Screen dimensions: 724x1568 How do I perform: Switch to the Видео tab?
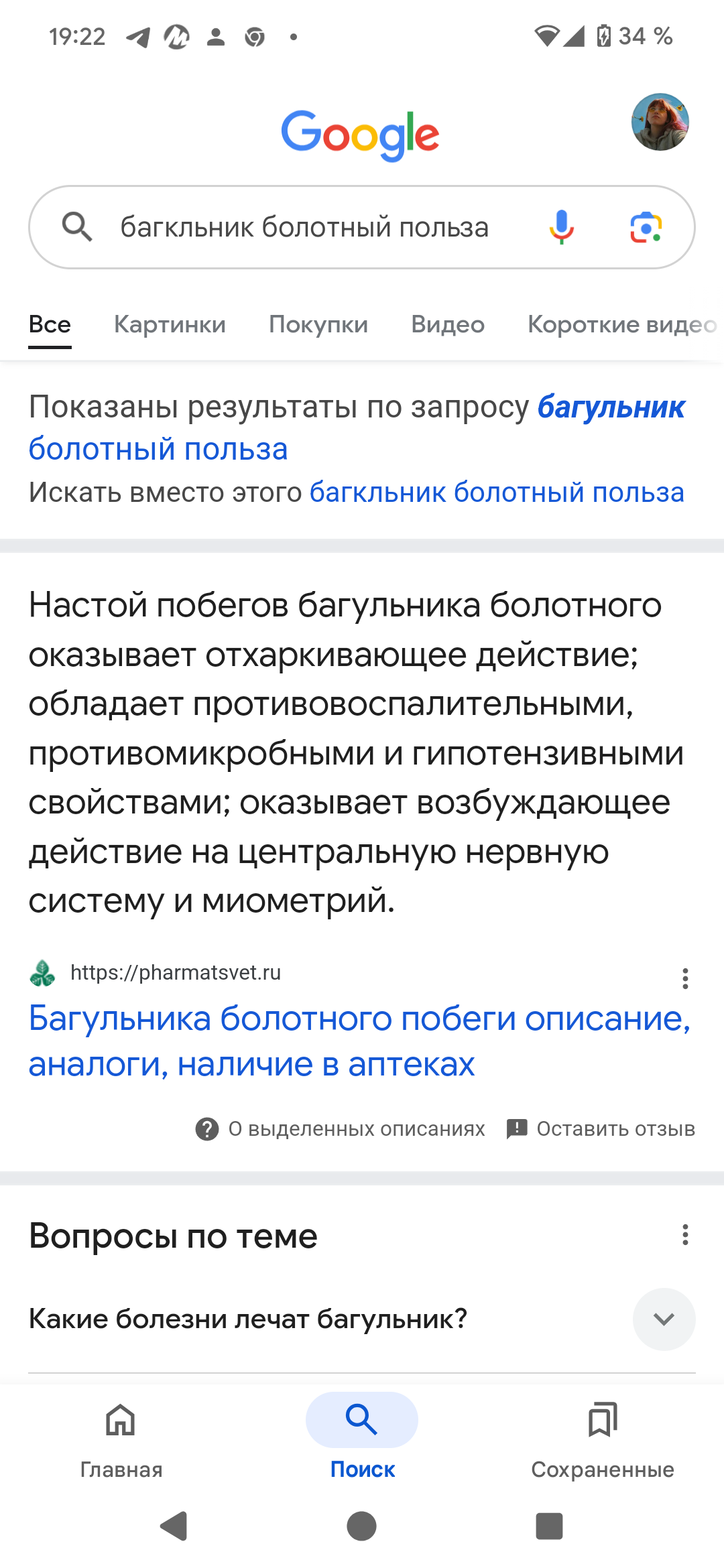[448, 324]
